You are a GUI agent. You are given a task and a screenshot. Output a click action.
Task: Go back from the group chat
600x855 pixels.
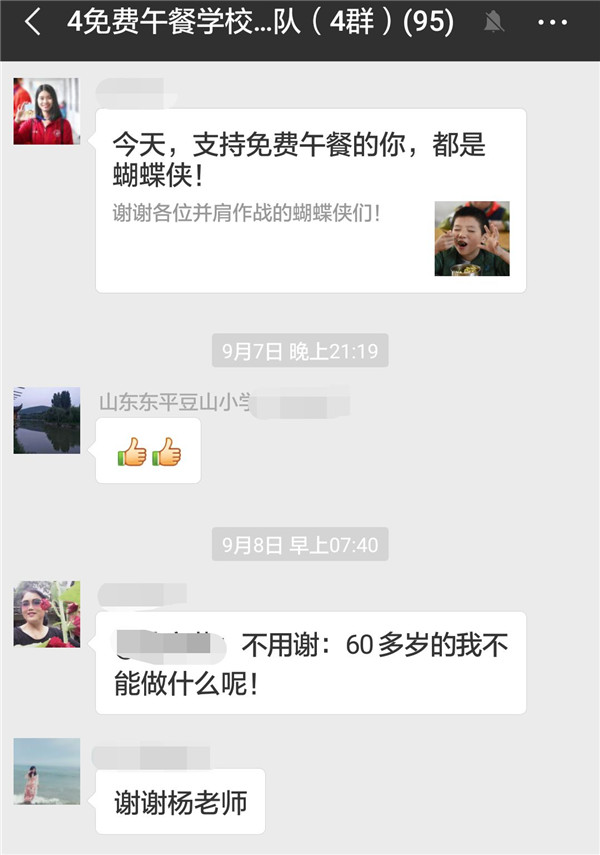click(33, 22)
